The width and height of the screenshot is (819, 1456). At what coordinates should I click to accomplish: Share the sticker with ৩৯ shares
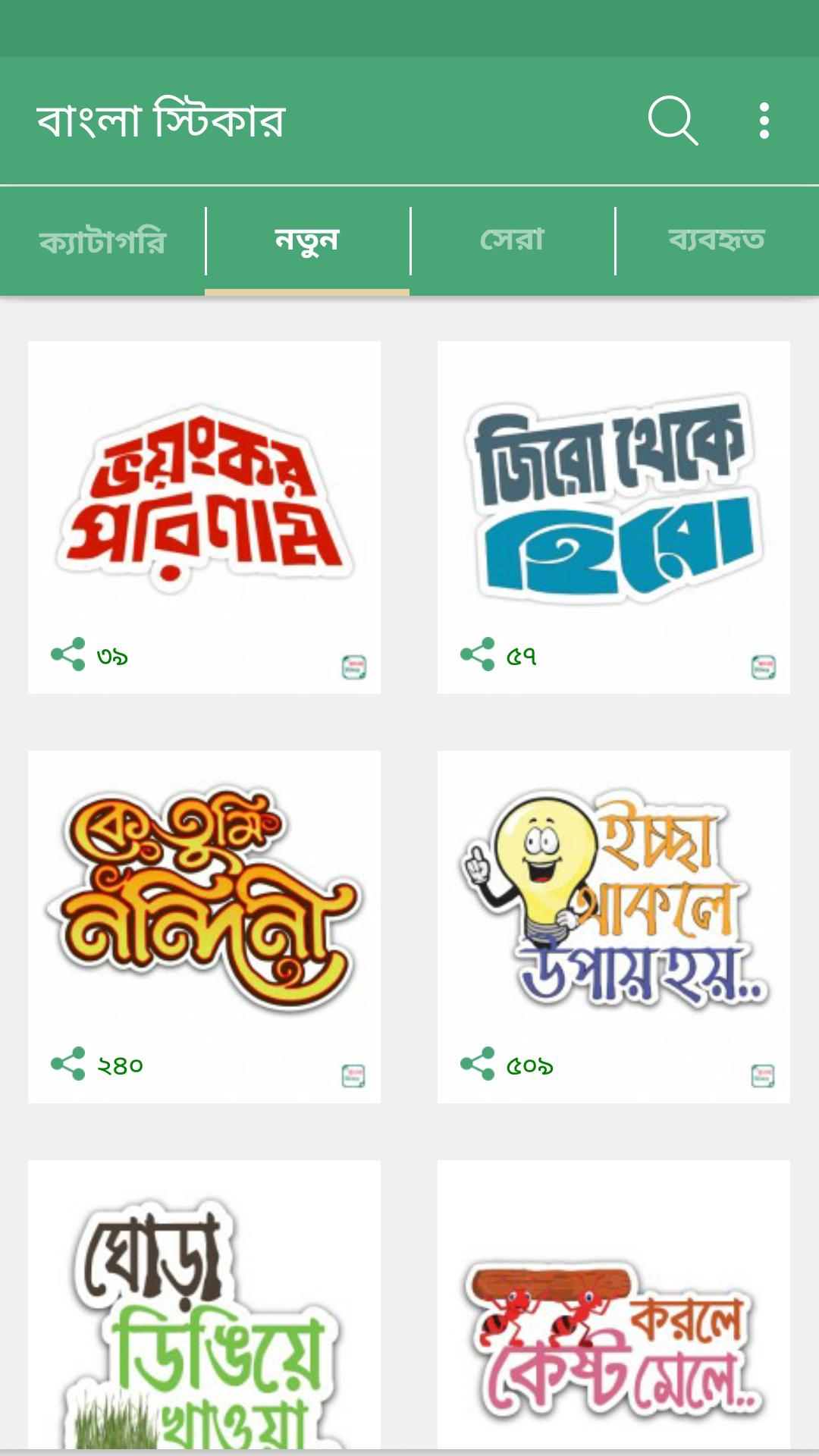point(68,654)
